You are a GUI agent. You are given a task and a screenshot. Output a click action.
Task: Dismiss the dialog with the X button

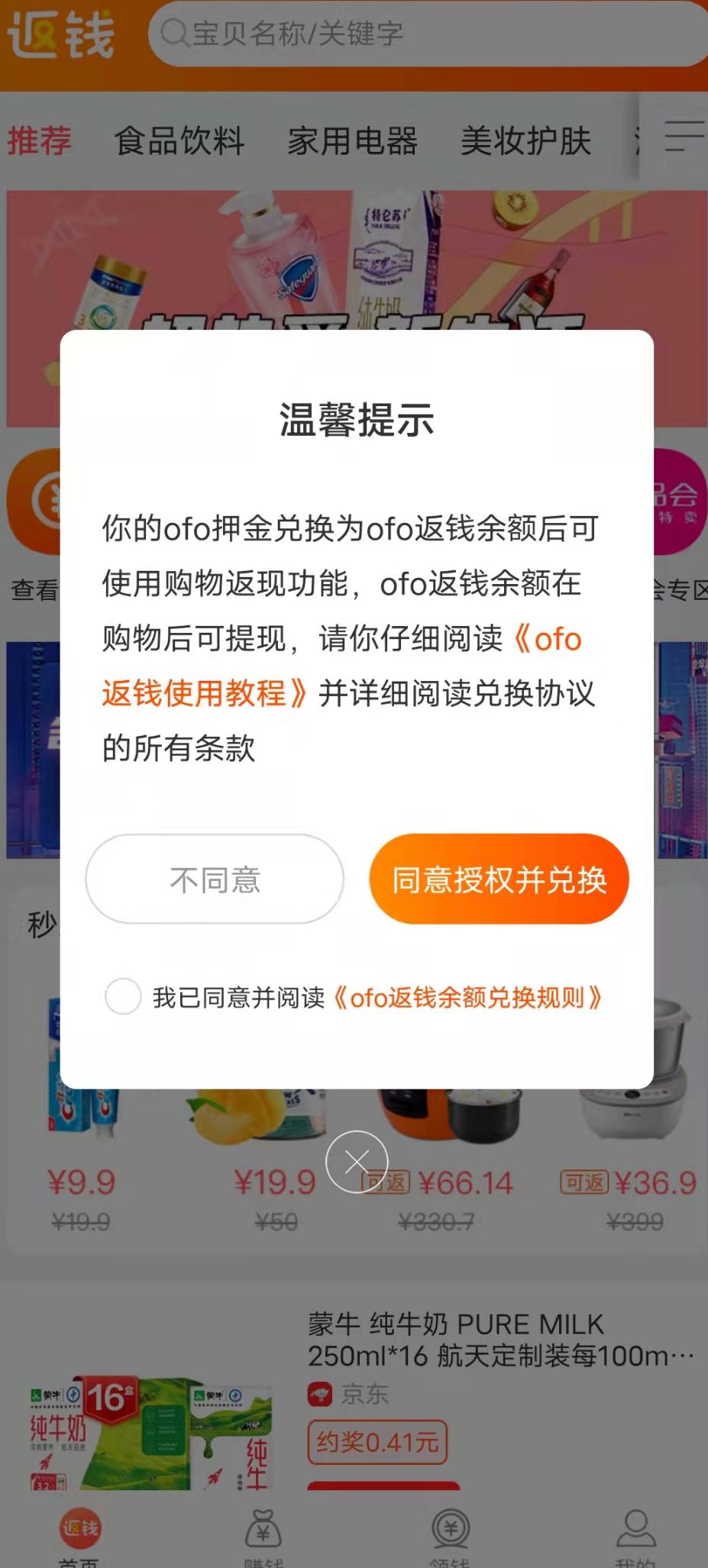pyautogui.click(x=357, y=1162)
